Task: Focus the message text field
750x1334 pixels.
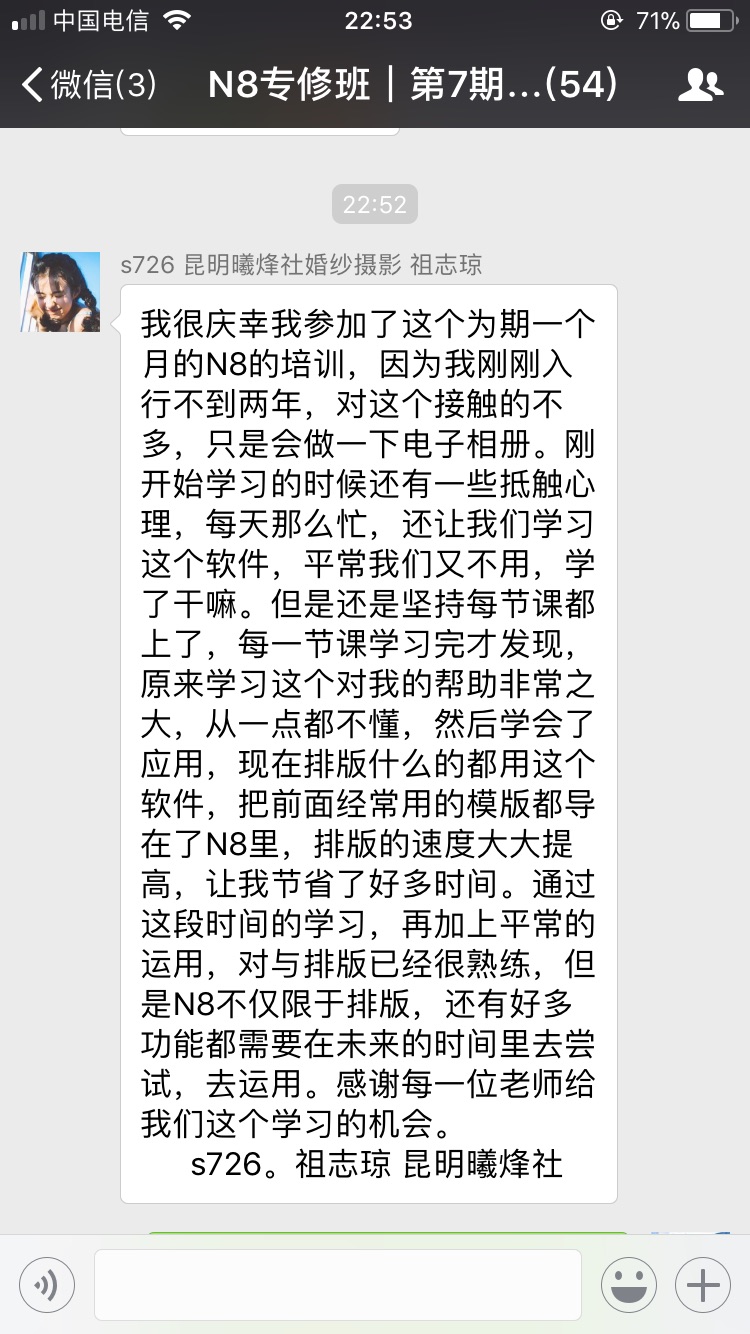Action: 337,1285
